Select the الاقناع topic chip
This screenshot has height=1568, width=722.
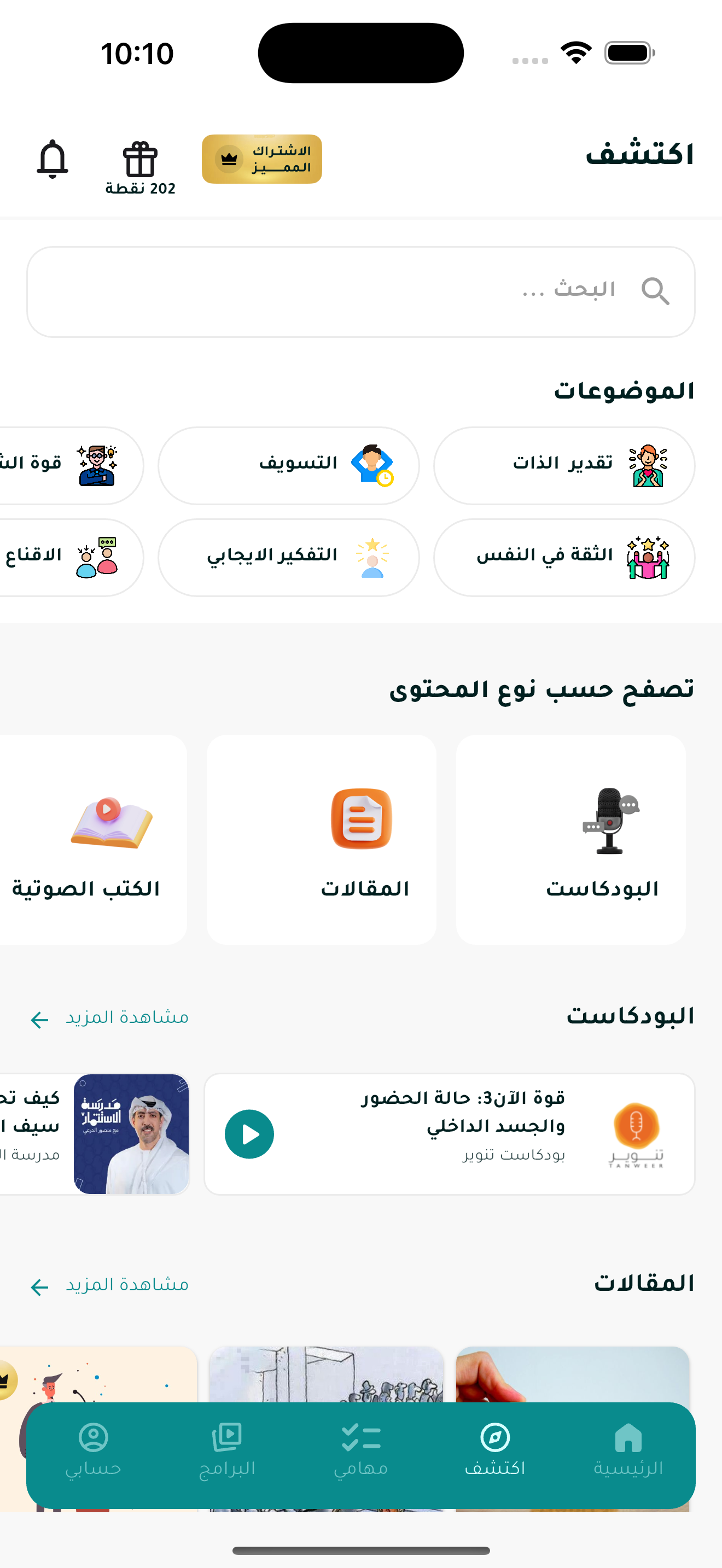(67, 557)
